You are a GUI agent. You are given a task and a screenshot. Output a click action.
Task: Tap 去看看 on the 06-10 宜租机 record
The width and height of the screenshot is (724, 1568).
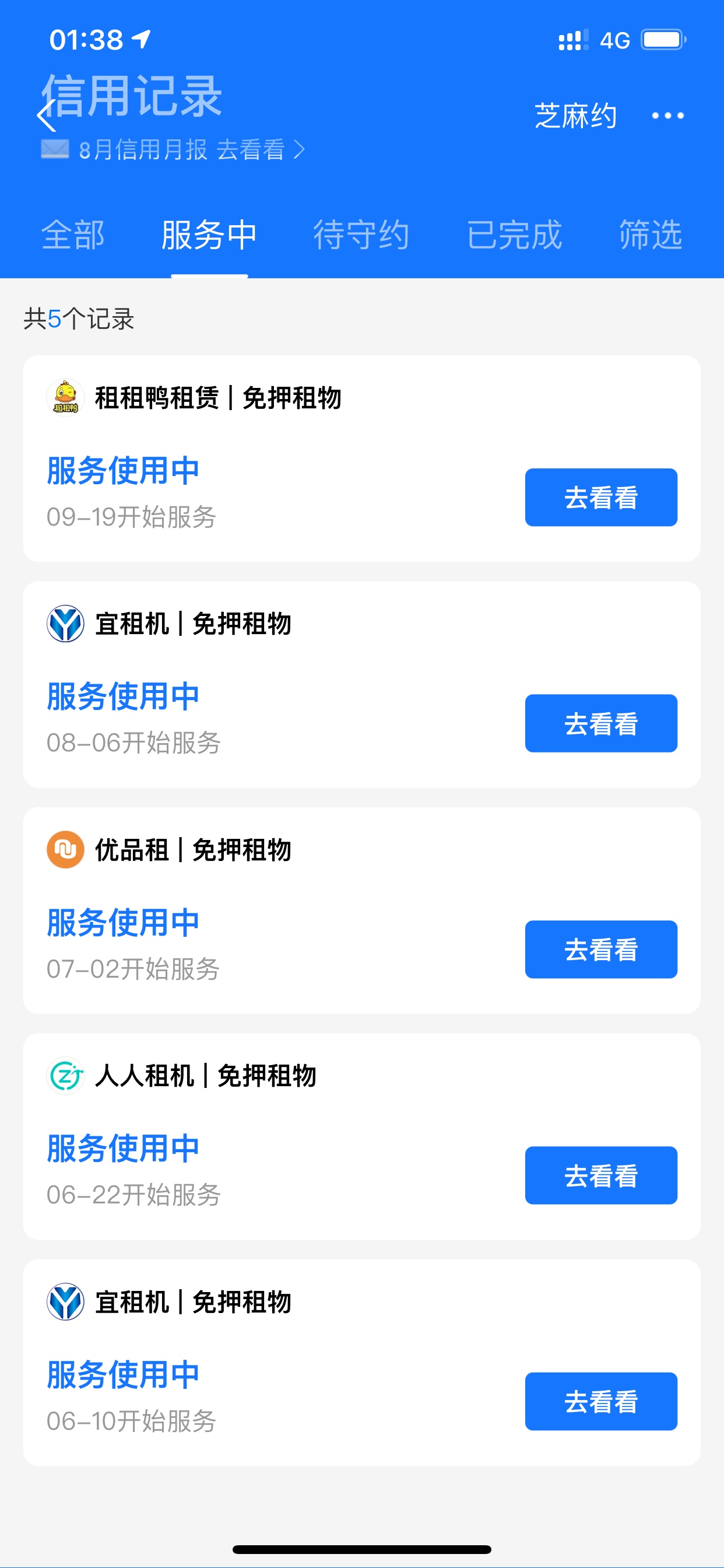(x=601, y=1401)
